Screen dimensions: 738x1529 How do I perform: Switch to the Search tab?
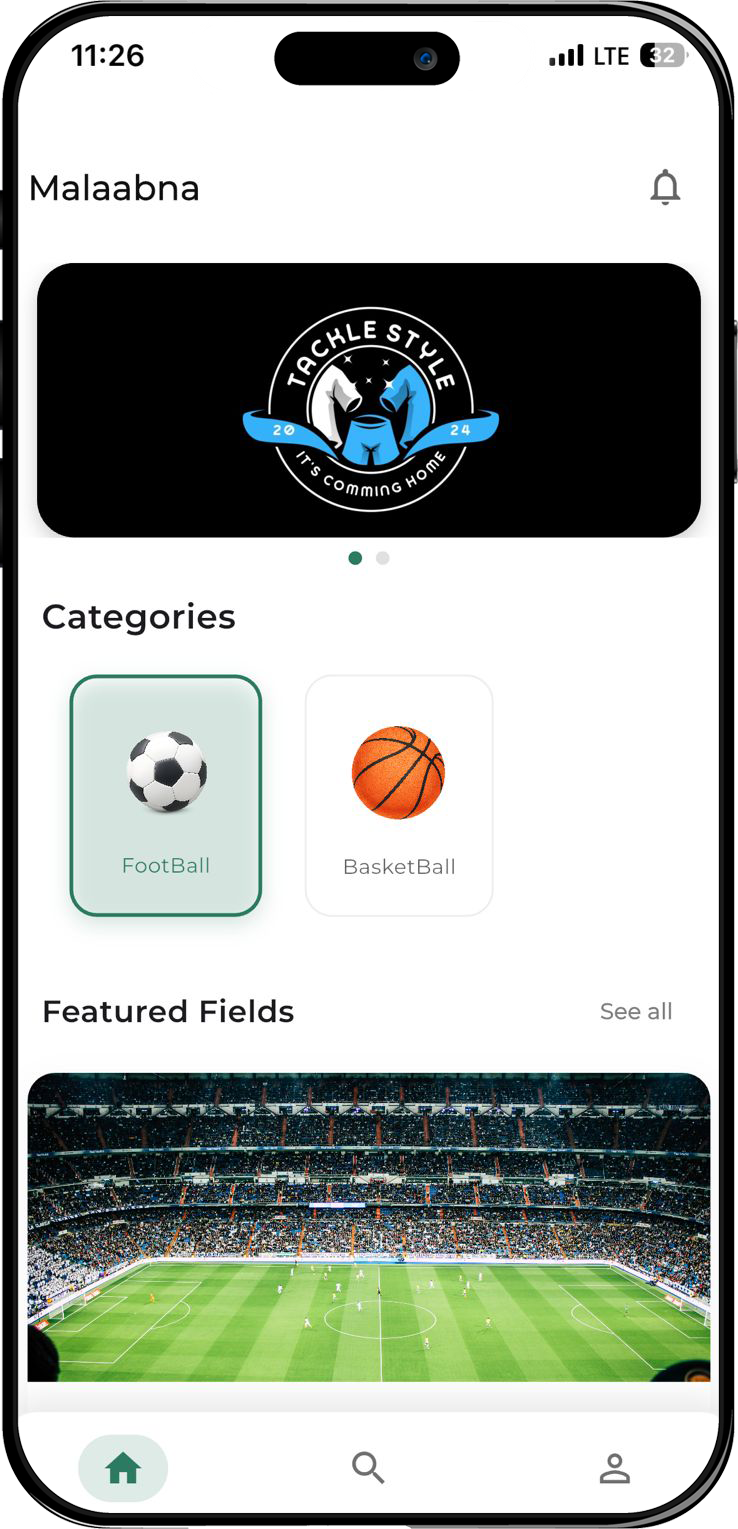point(368,1468)
